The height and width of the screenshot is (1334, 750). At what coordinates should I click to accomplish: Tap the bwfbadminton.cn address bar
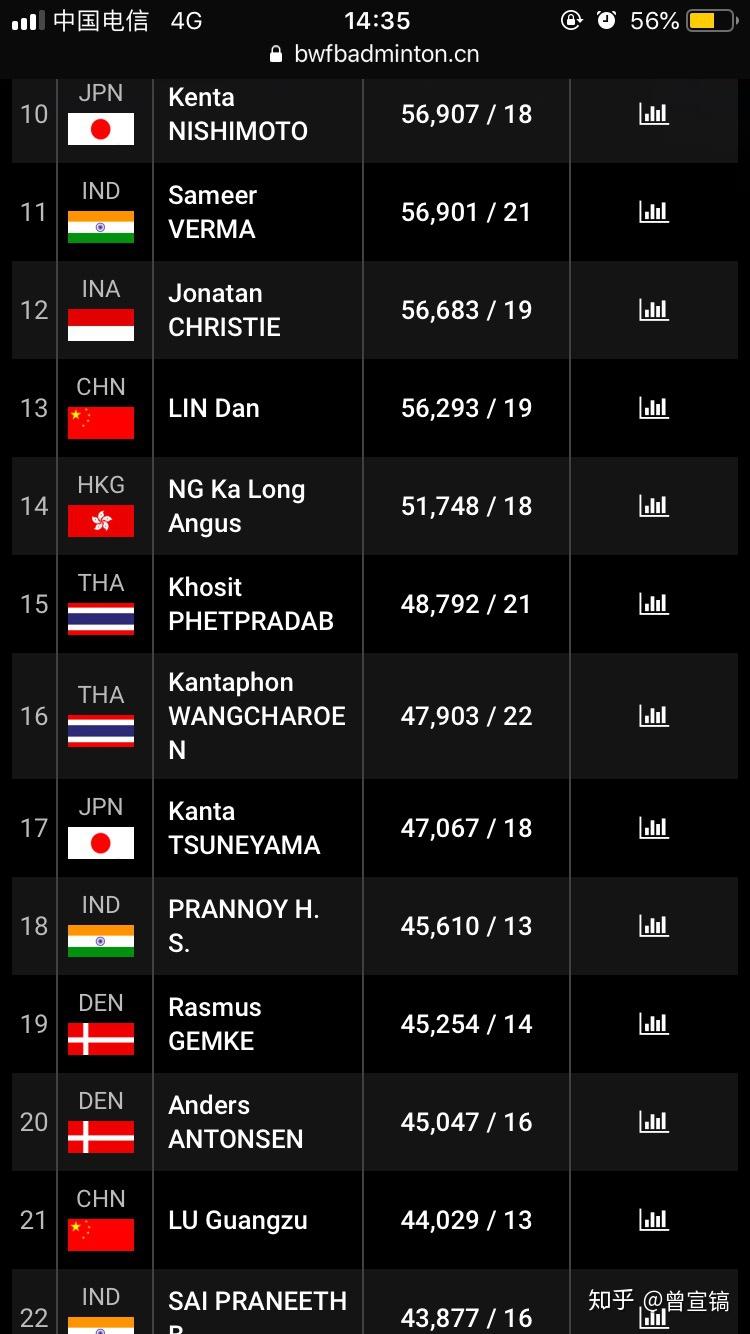(x=375, y=55)
